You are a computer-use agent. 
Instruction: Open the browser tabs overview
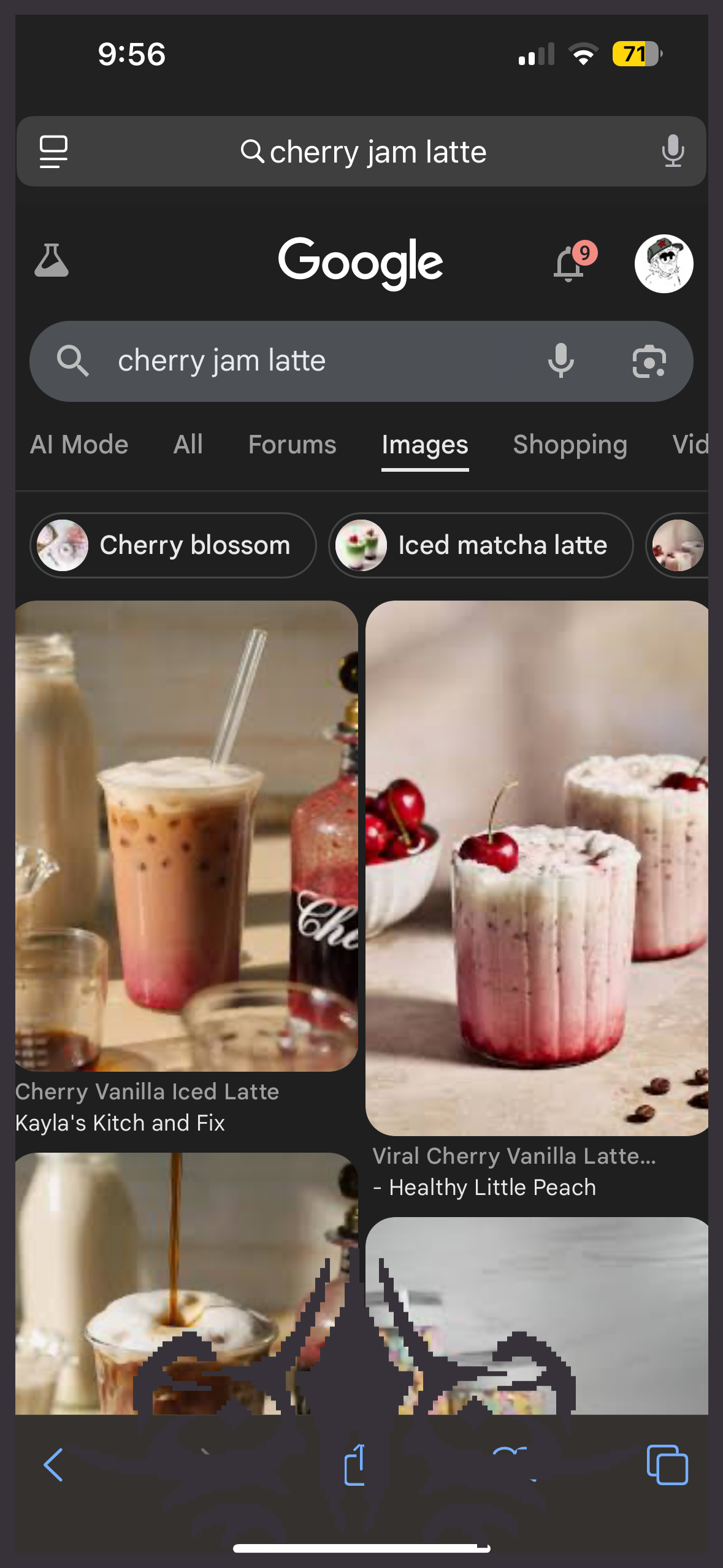[x=667, y=1465]
